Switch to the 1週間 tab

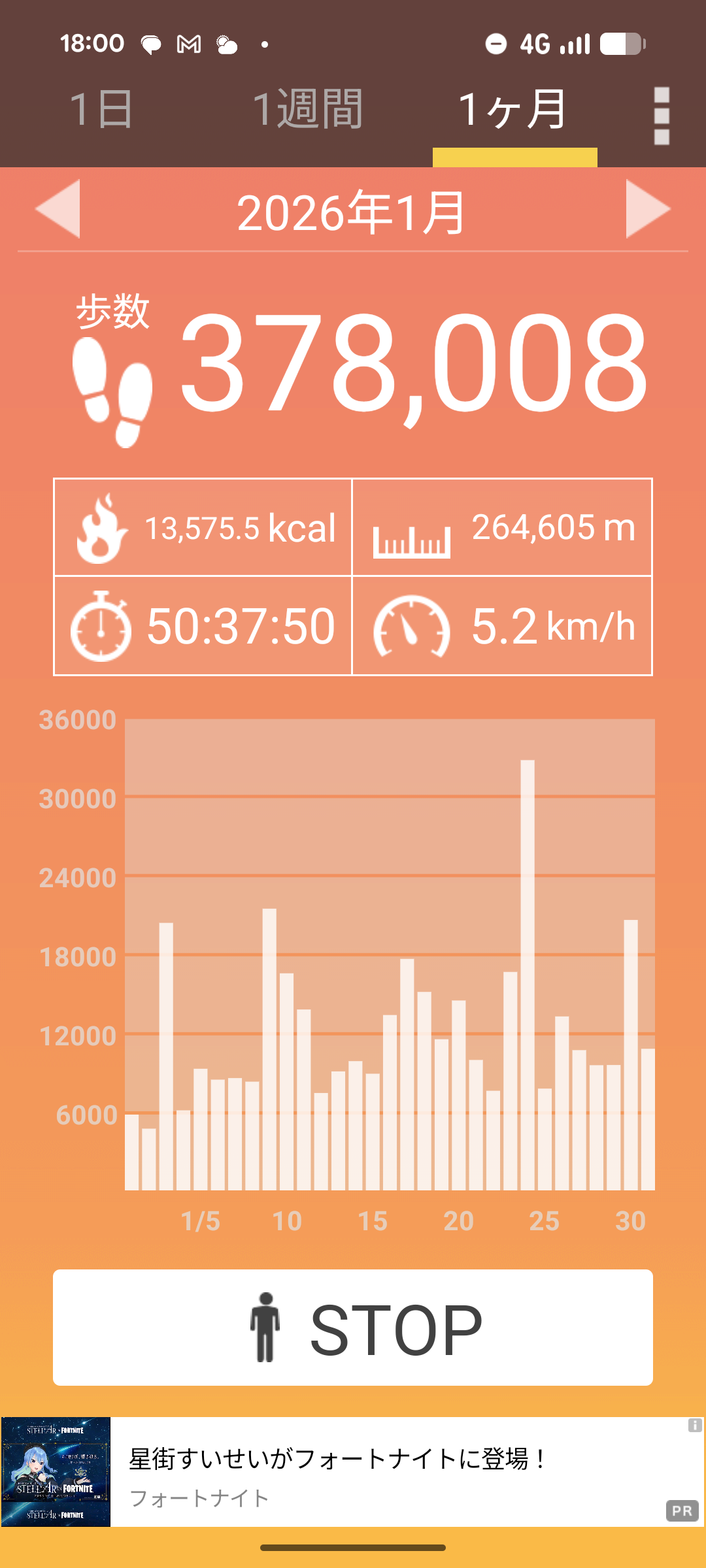pos(307,110)
